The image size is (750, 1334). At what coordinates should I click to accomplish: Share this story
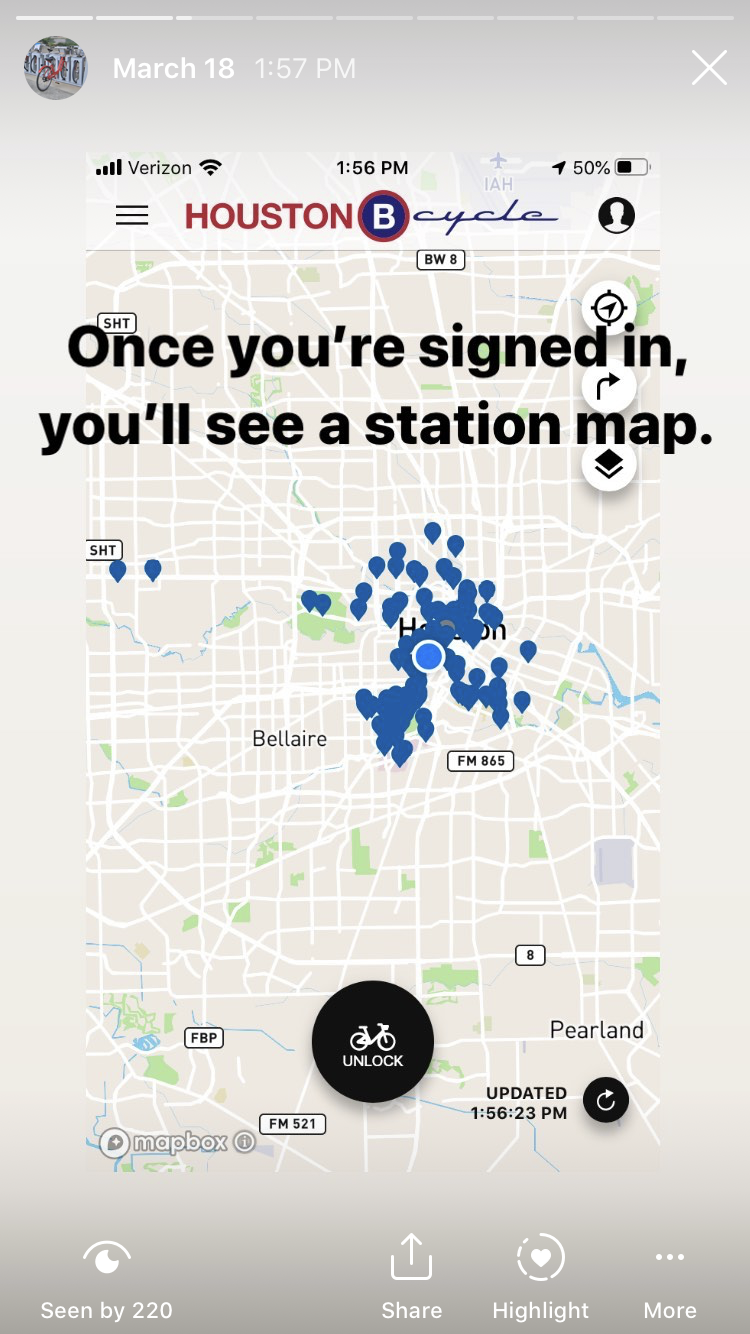coord(411,1277)
